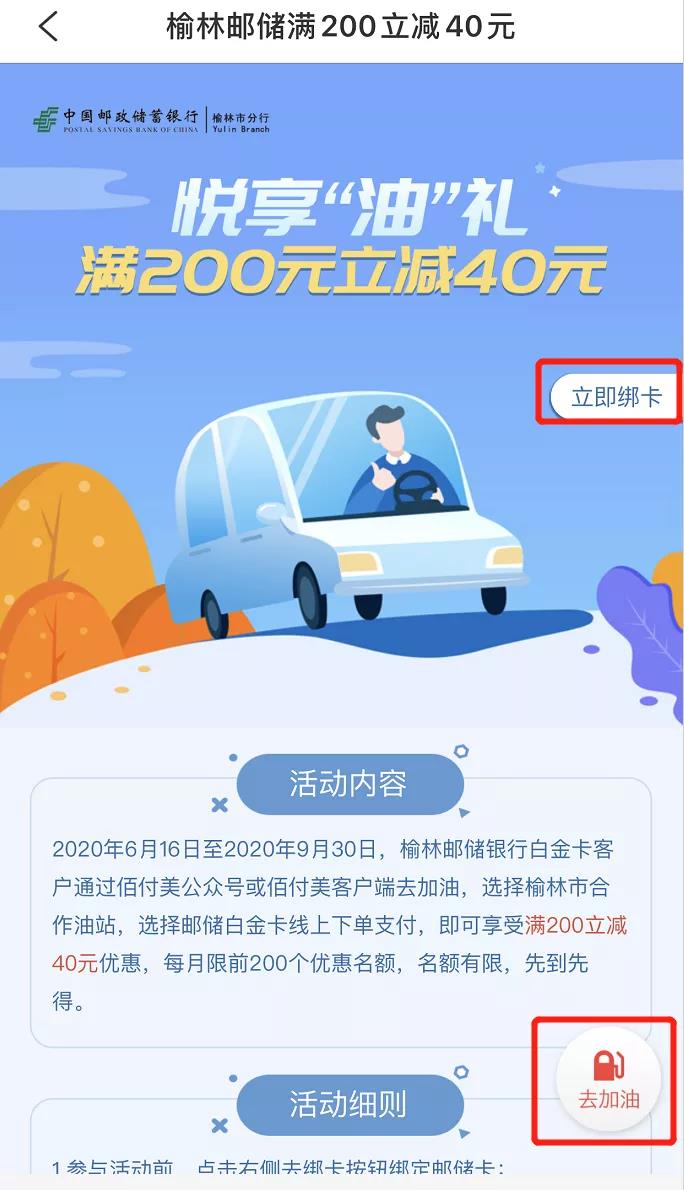Tap 立即绑卡 to bind your card
The height and width of the screenshot is (1190, 684).
(615, 397)
